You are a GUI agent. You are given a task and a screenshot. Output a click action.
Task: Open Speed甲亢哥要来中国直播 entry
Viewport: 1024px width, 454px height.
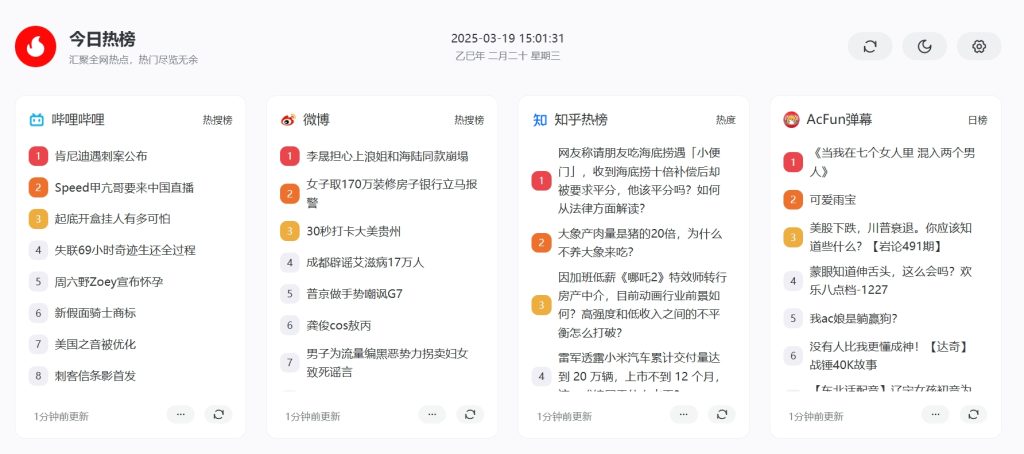click(124, 187)
